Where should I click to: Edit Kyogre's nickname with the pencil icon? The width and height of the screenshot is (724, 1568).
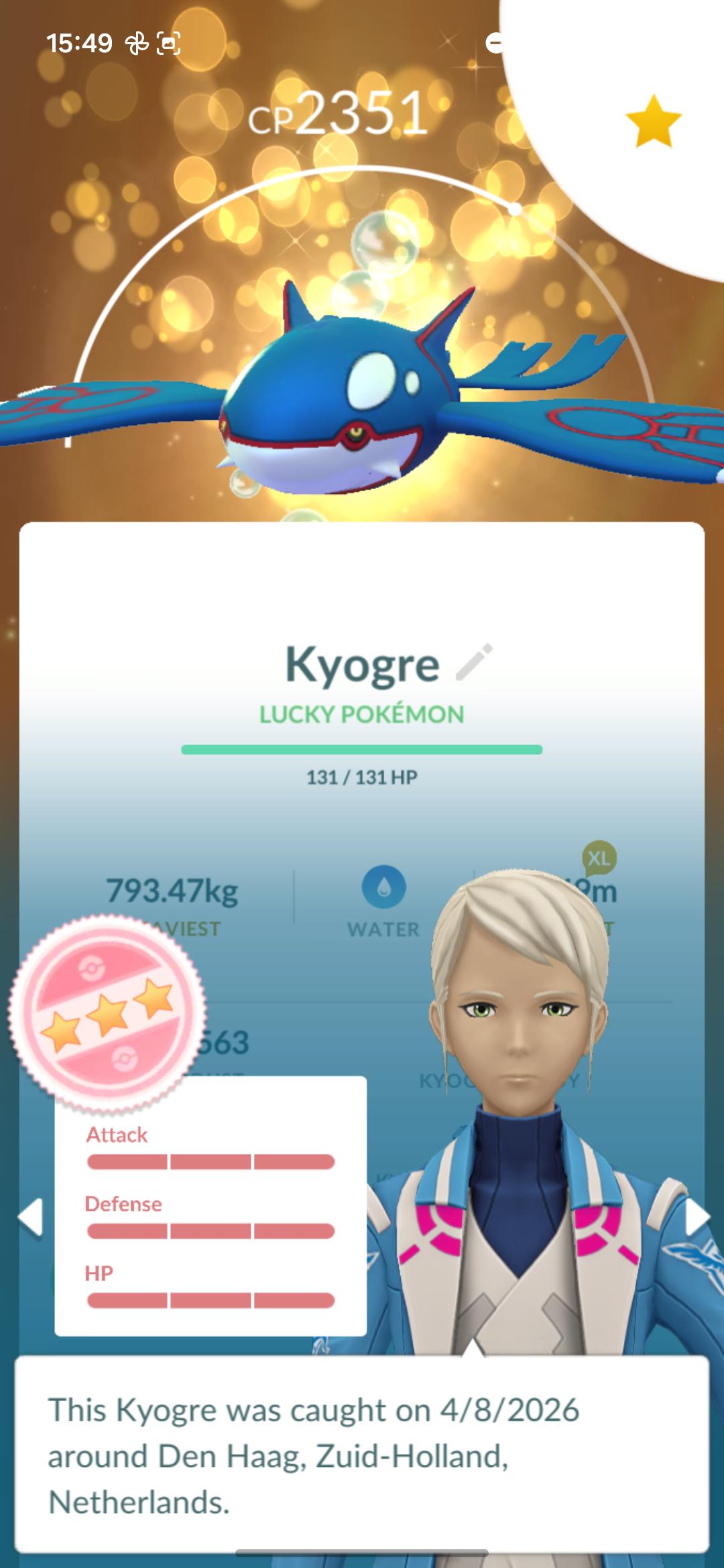474,662
